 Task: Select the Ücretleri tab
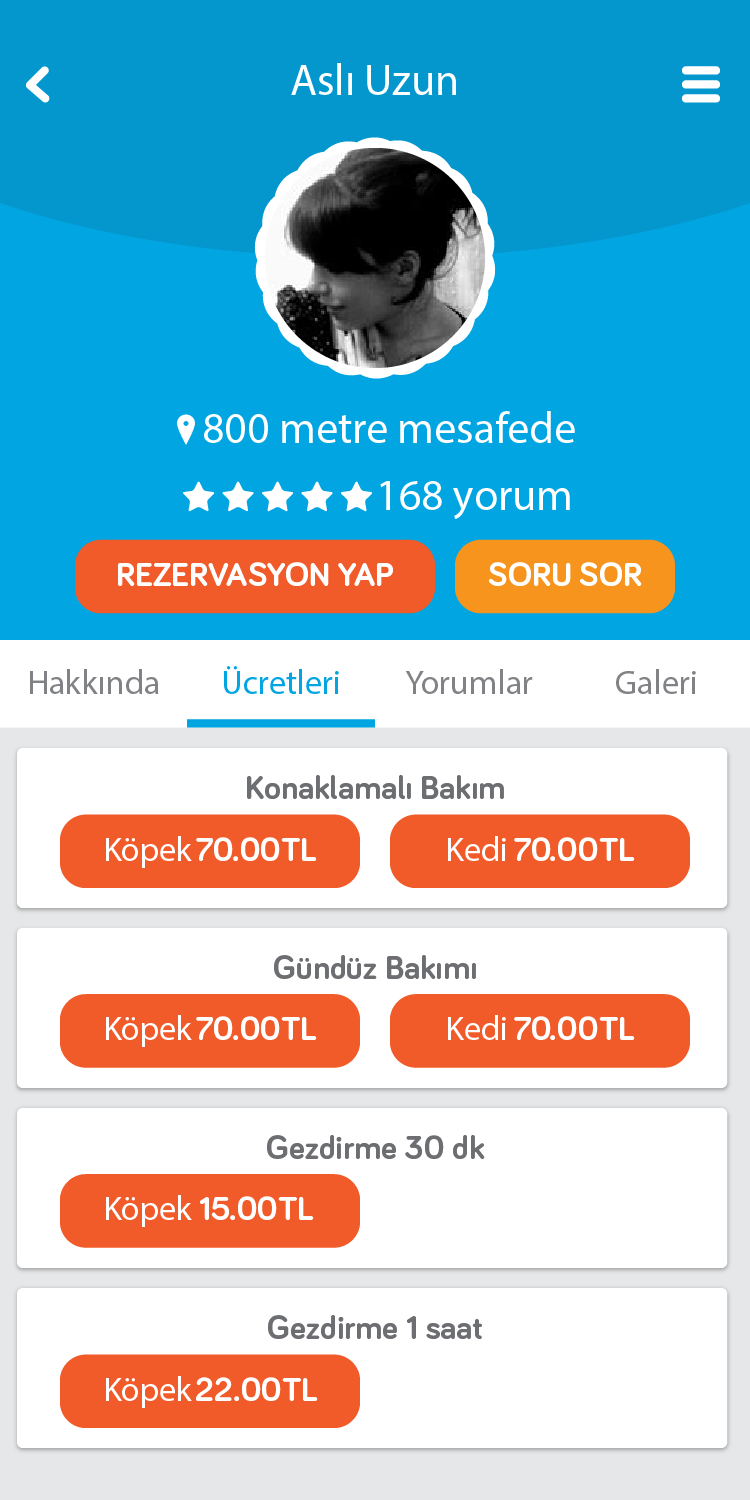coord(281,683)
